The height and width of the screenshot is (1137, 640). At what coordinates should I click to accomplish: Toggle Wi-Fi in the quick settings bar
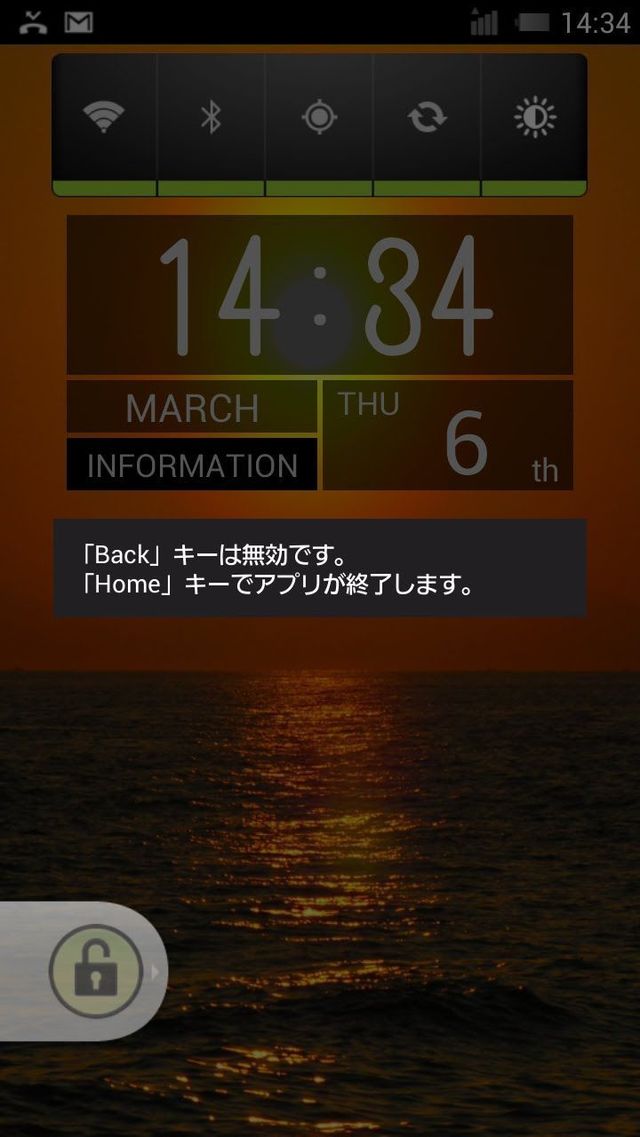tap(104, 119)
